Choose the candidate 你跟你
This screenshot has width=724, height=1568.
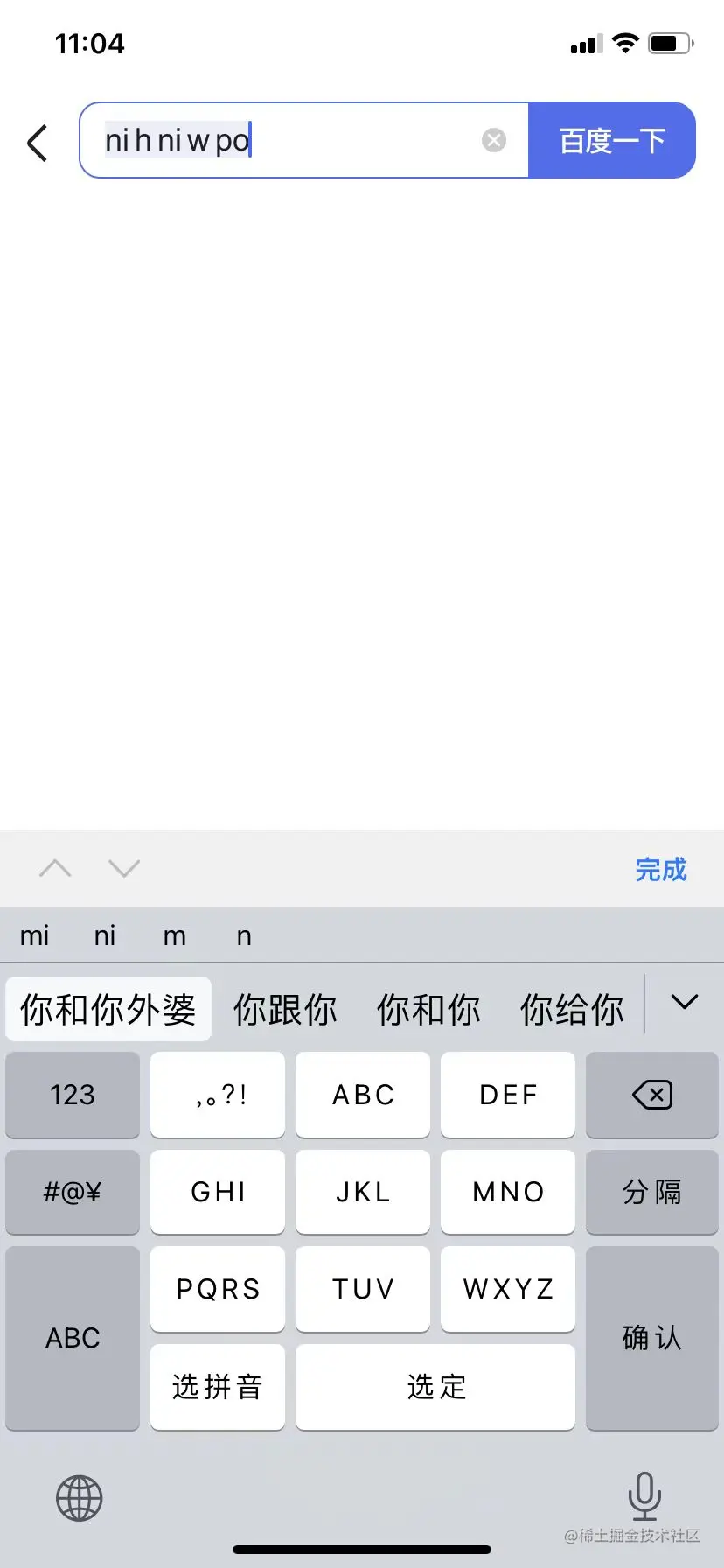pyautogui.click(x=285, y=1009)
